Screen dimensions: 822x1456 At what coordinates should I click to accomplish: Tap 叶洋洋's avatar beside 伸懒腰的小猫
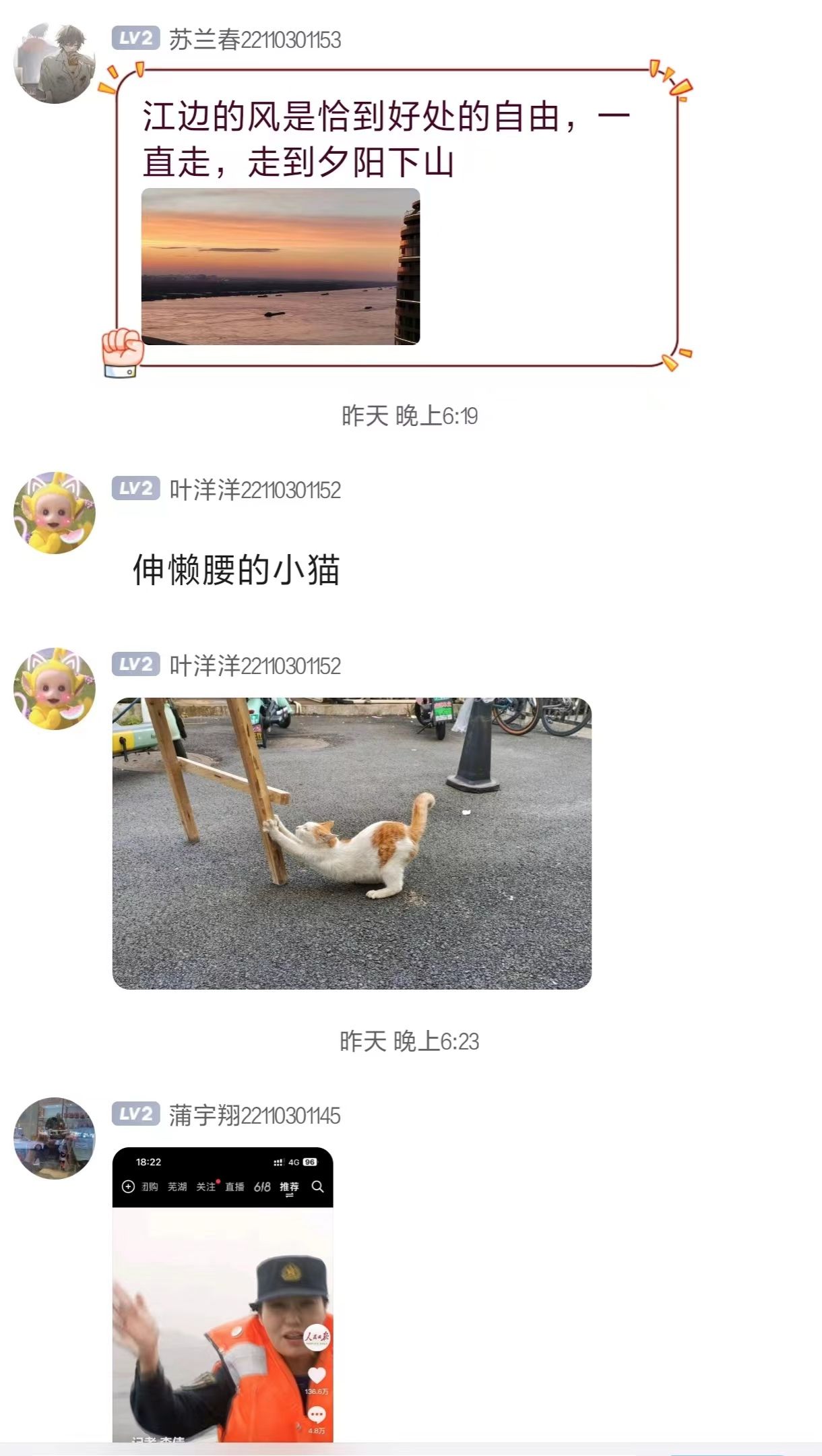(55, 513)
